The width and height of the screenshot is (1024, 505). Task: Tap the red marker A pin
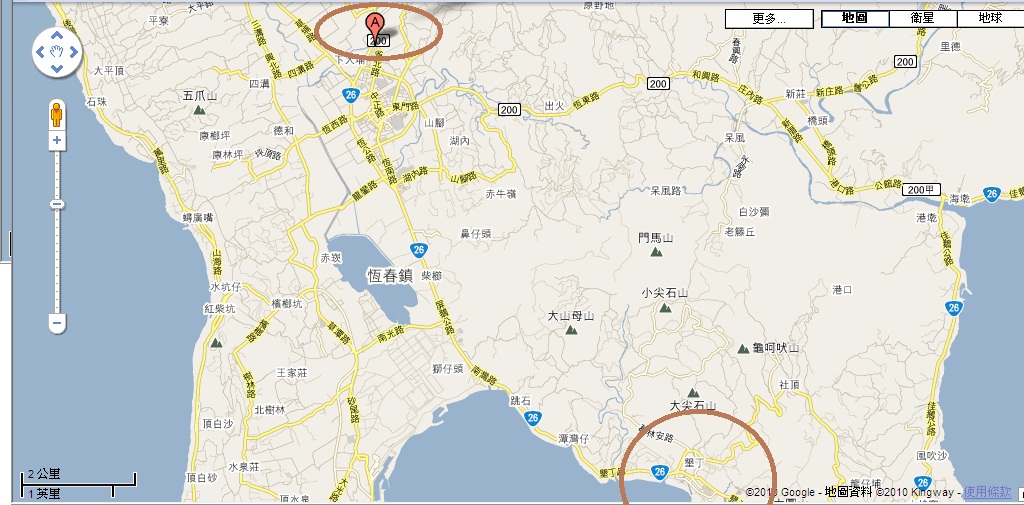click(x=376, y=23)
